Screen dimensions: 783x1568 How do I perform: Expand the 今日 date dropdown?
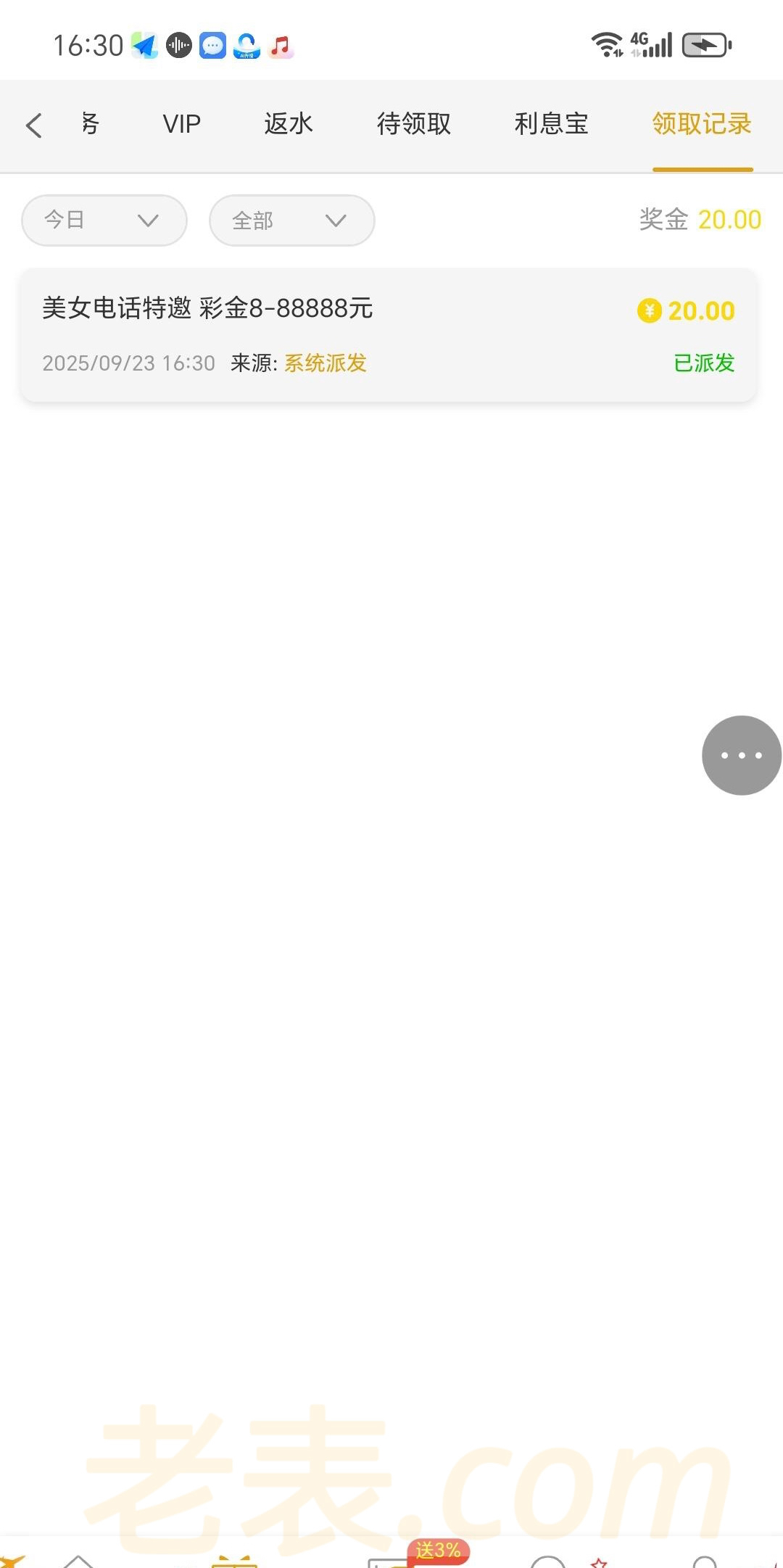(104, 220)
